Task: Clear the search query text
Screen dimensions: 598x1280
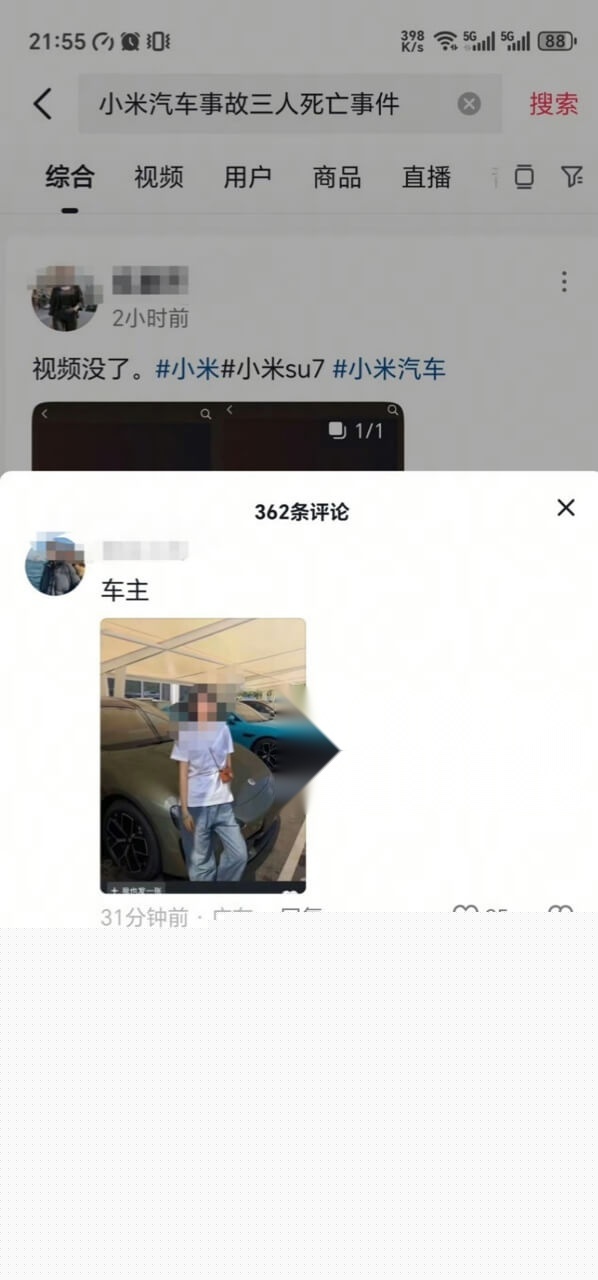Action: coord(469,104)
